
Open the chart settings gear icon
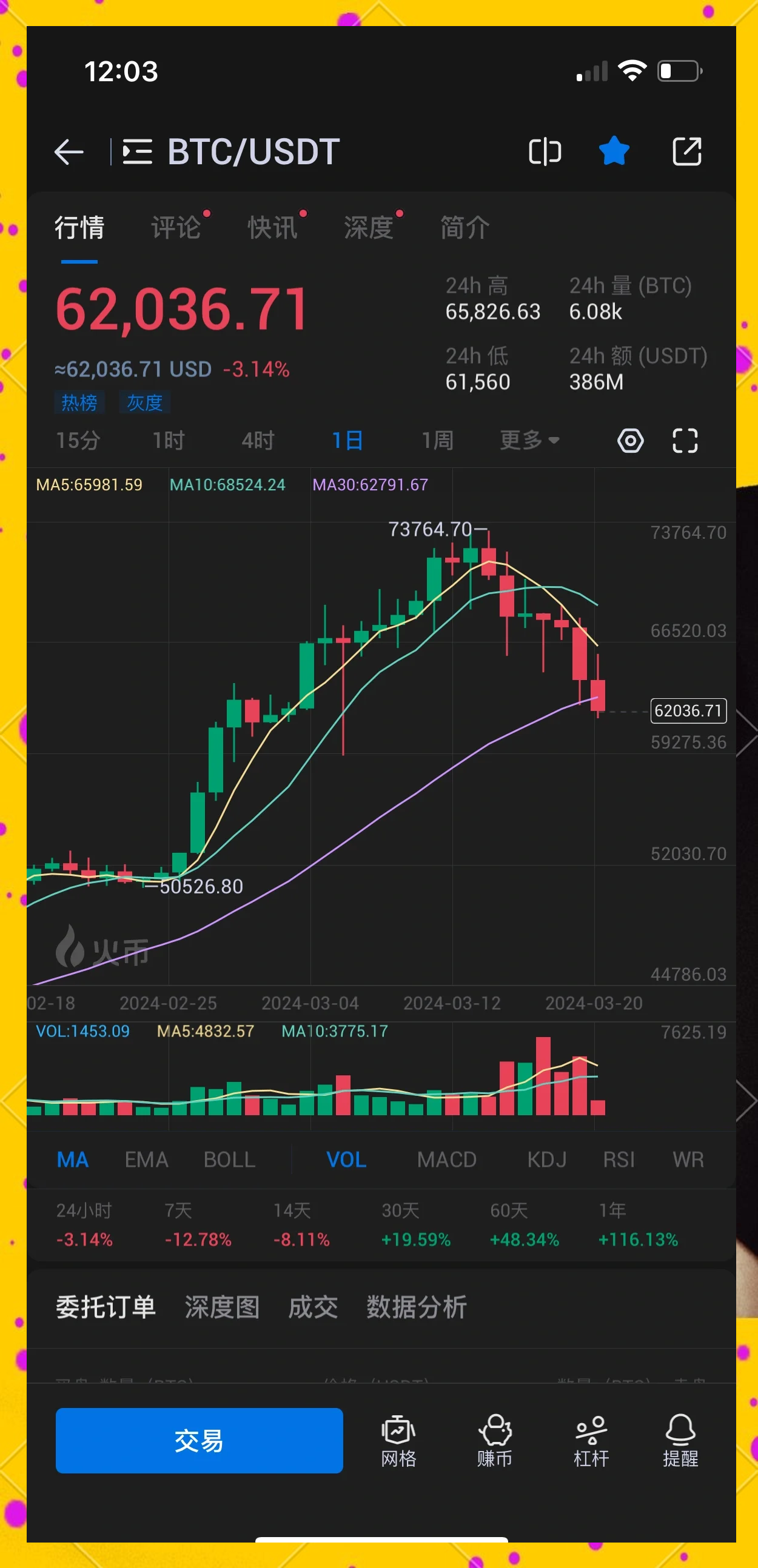click(631, 440)
